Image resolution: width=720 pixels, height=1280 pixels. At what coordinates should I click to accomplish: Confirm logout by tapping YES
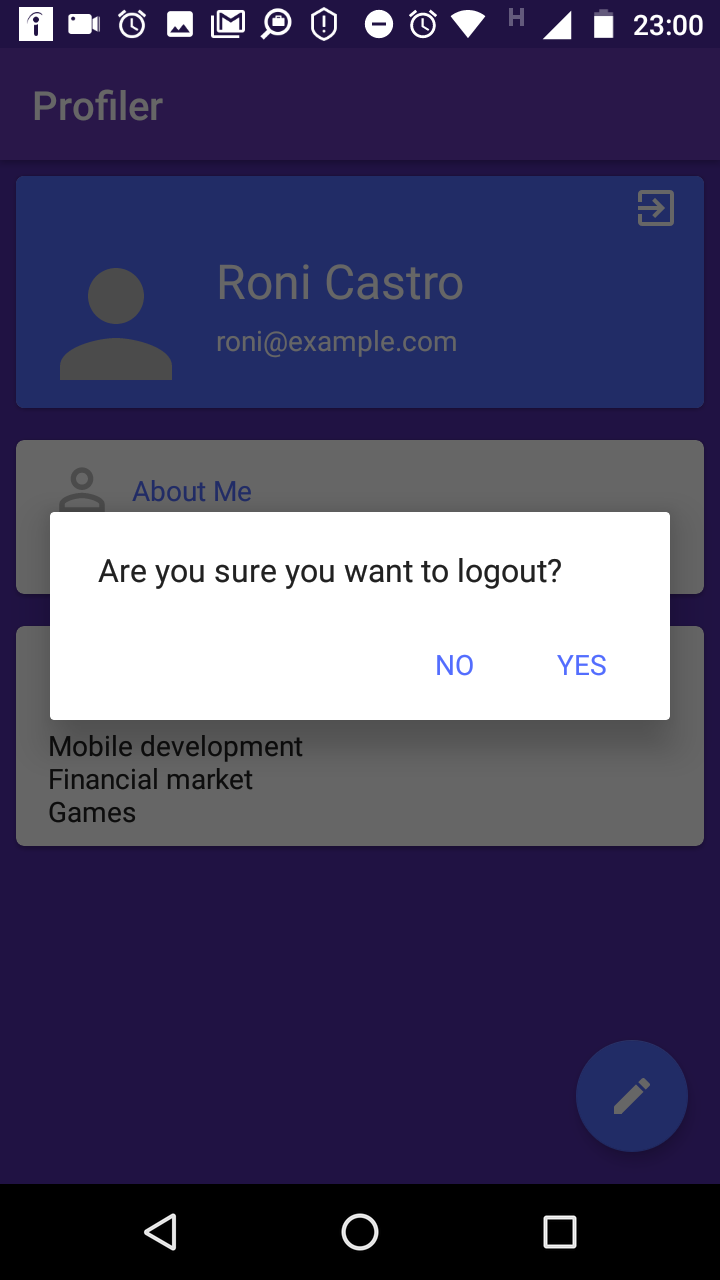(x=581, y=665)
